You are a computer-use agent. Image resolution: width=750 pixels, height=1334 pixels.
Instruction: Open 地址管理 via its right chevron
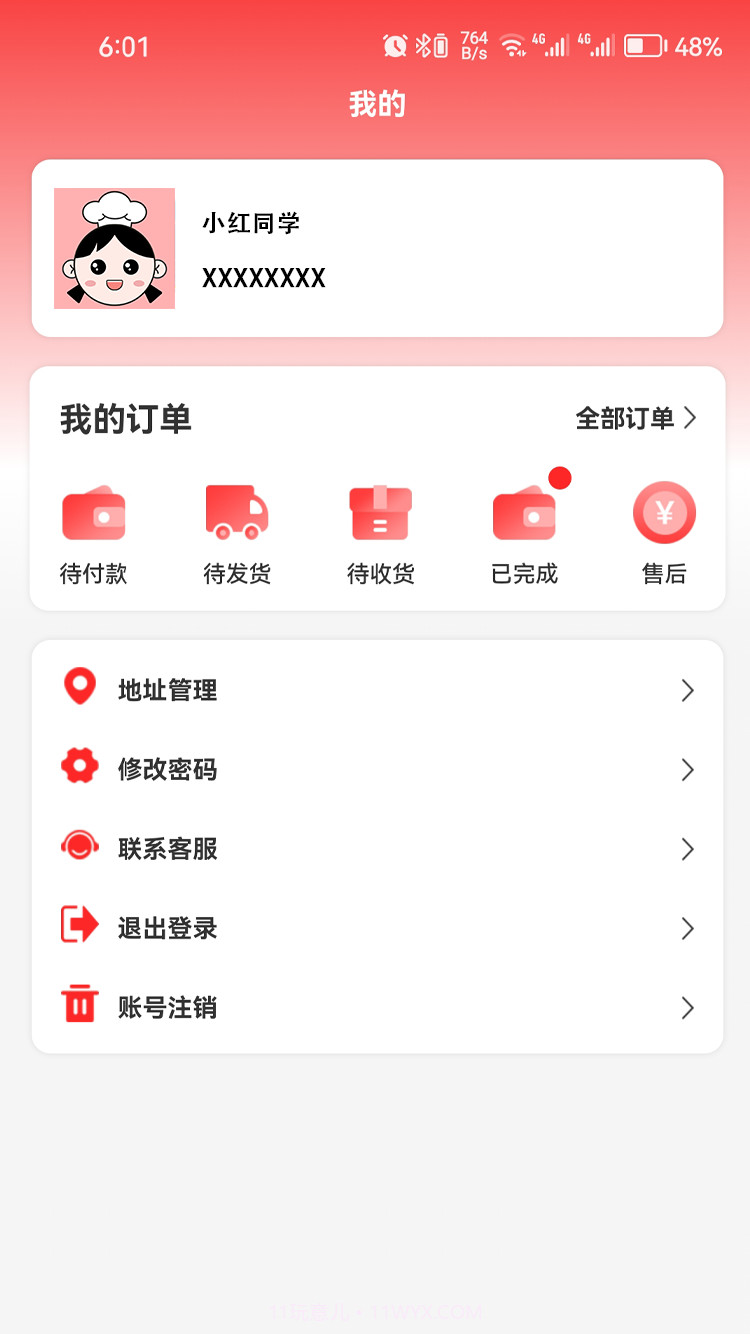pyautogui.click(x=687, y=690)
